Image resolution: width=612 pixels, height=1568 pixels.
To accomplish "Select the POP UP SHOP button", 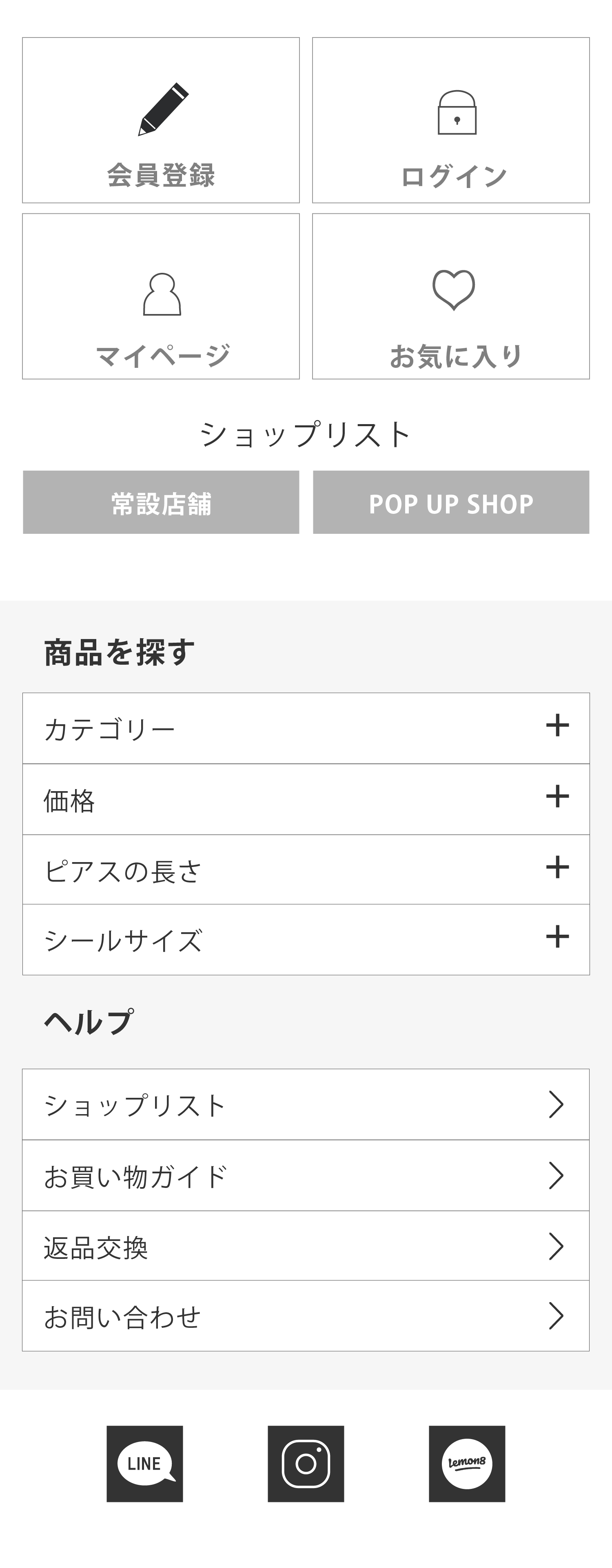I will tap(450, 503).
